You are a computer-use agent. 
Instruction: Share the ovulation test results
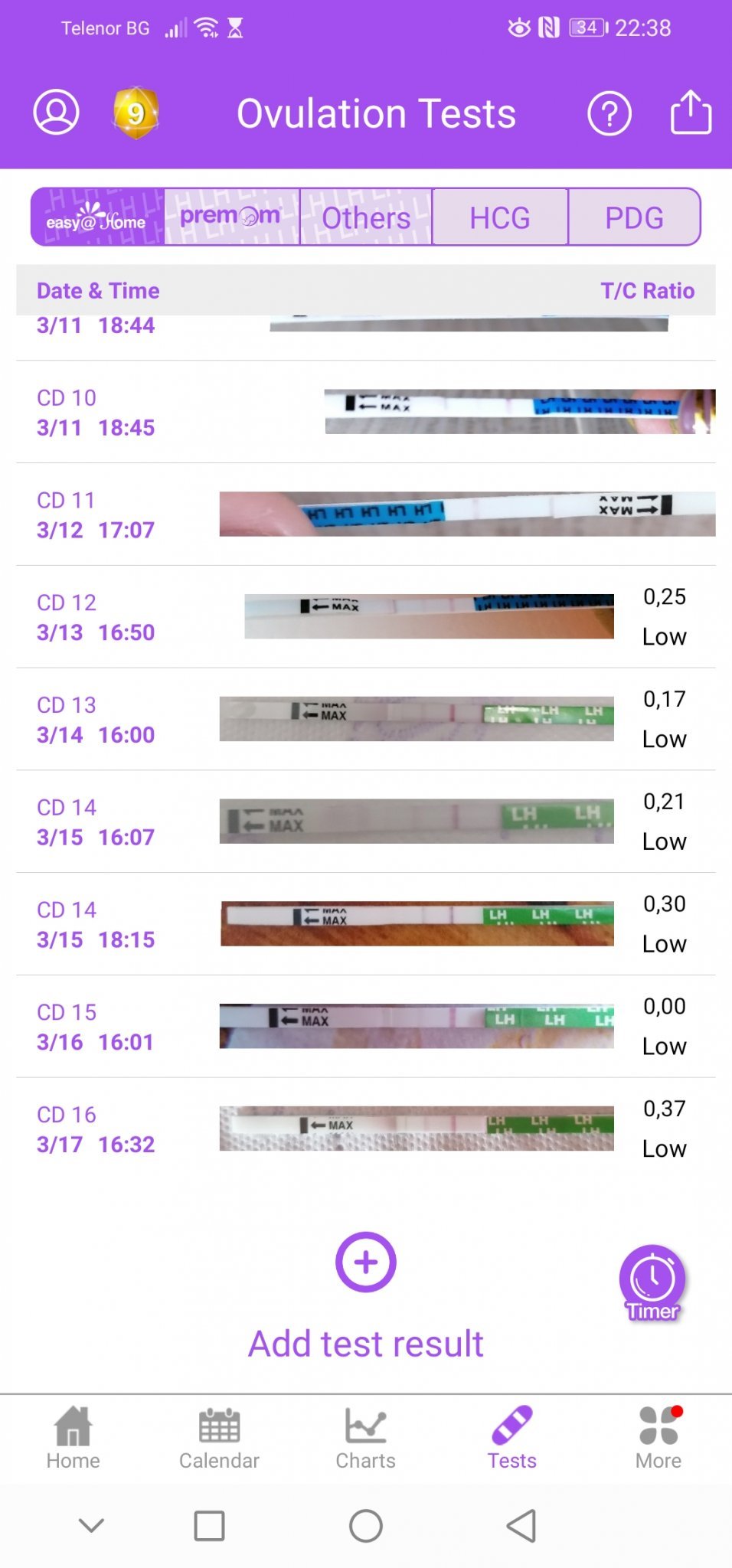tap(690, 113)
